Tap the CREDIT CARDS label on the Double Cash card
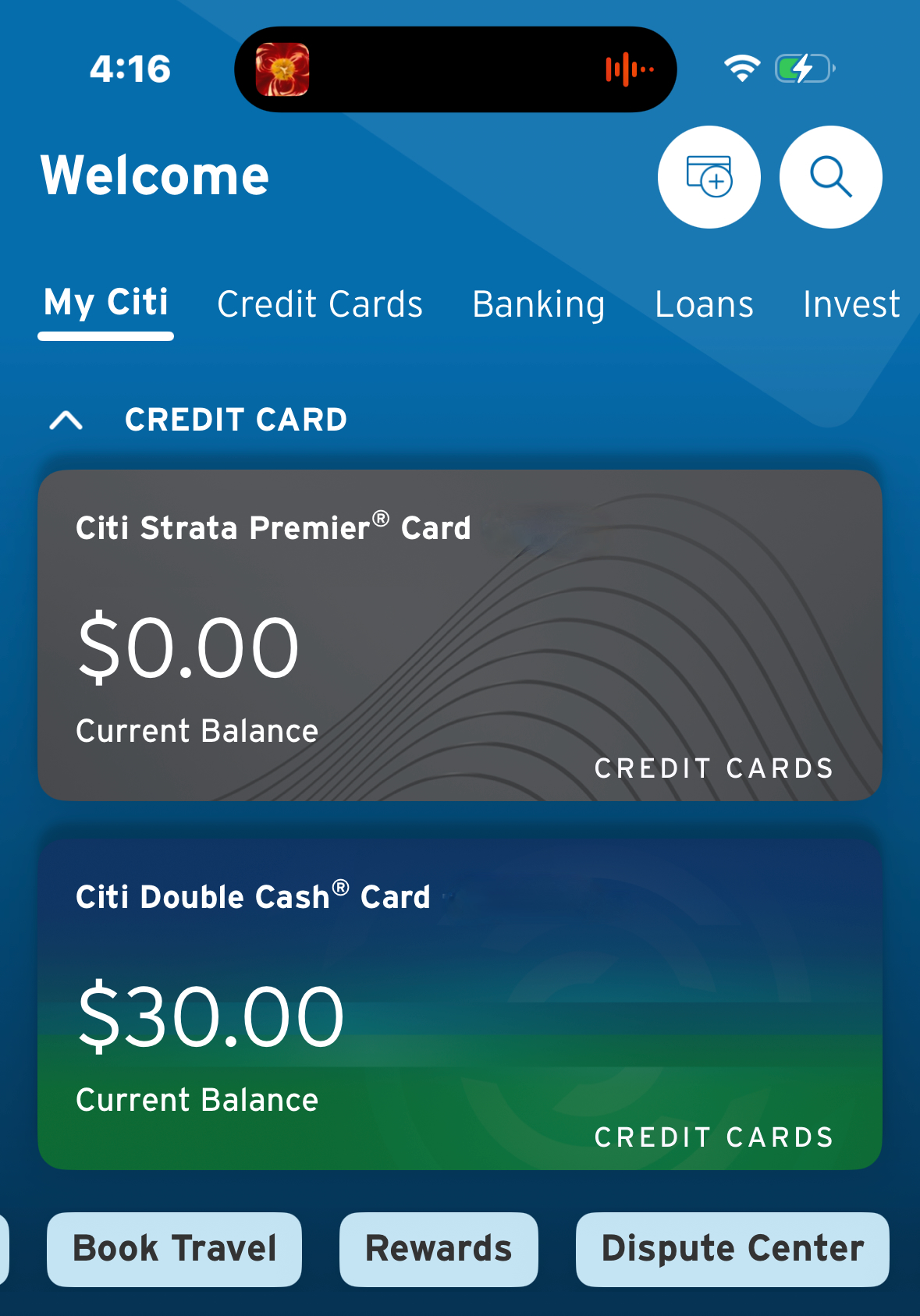Screen dimensions: 920x1316 click(714, 1137)
